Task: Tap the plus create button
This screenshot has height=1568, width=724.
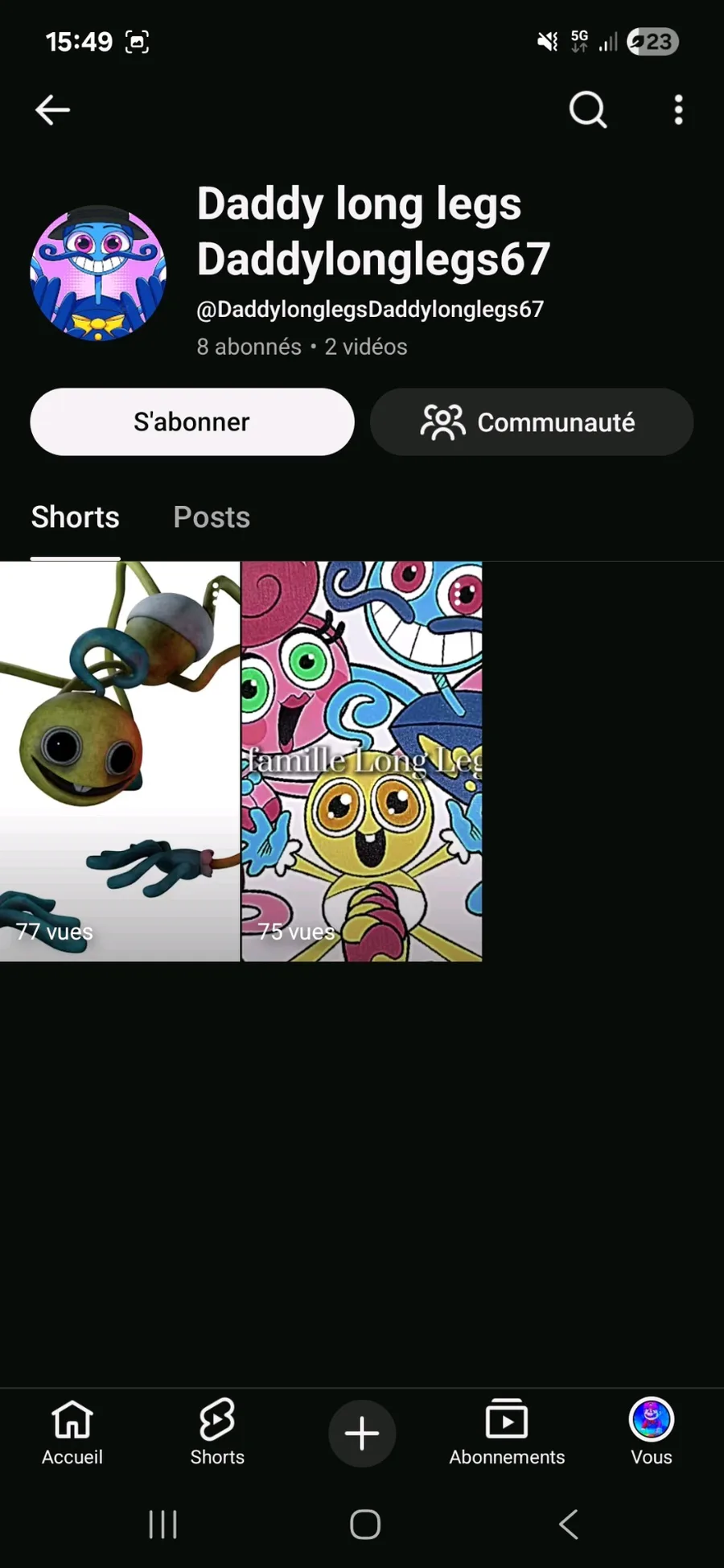Action: pos(362,1434)
